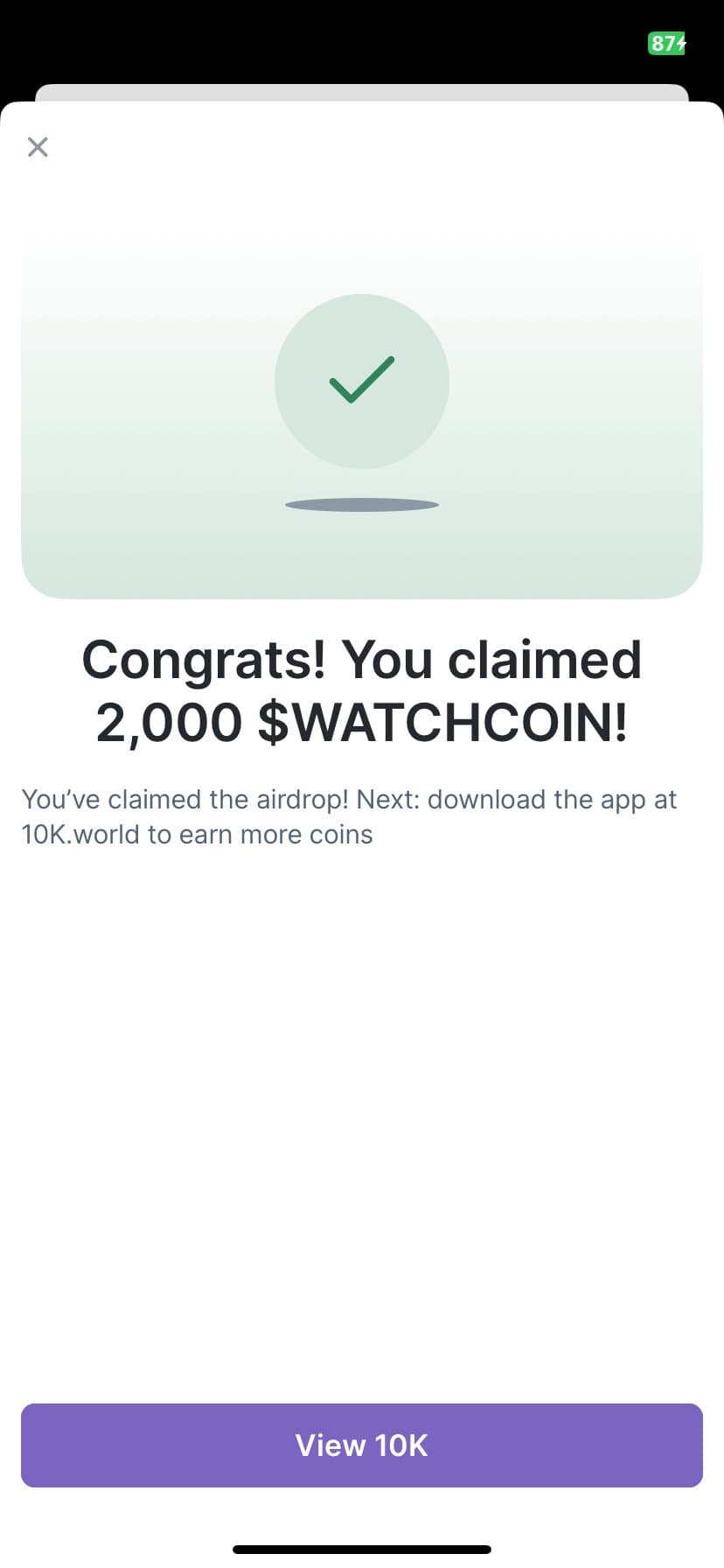724x1568 pixels.
Task: Tap the View 10K button
Action: coord(362,1445)
